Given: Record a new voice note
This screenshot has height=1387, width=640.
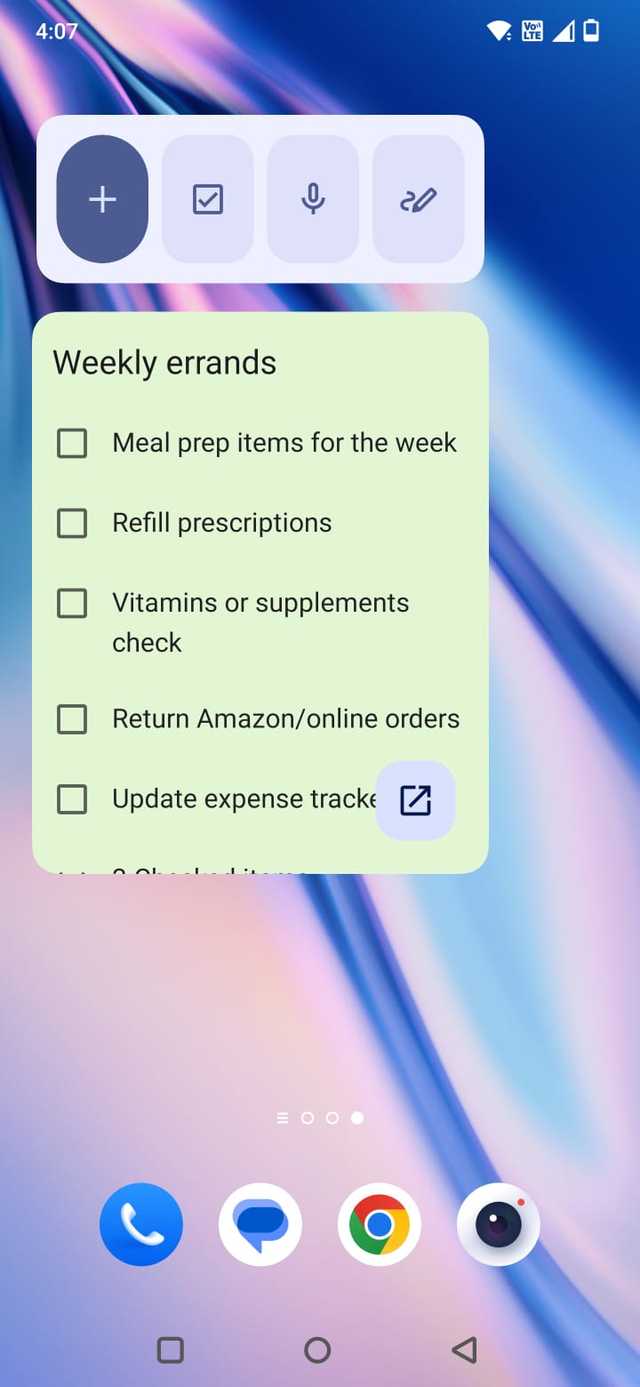Looking at the screenshot, I should [313, 199].
